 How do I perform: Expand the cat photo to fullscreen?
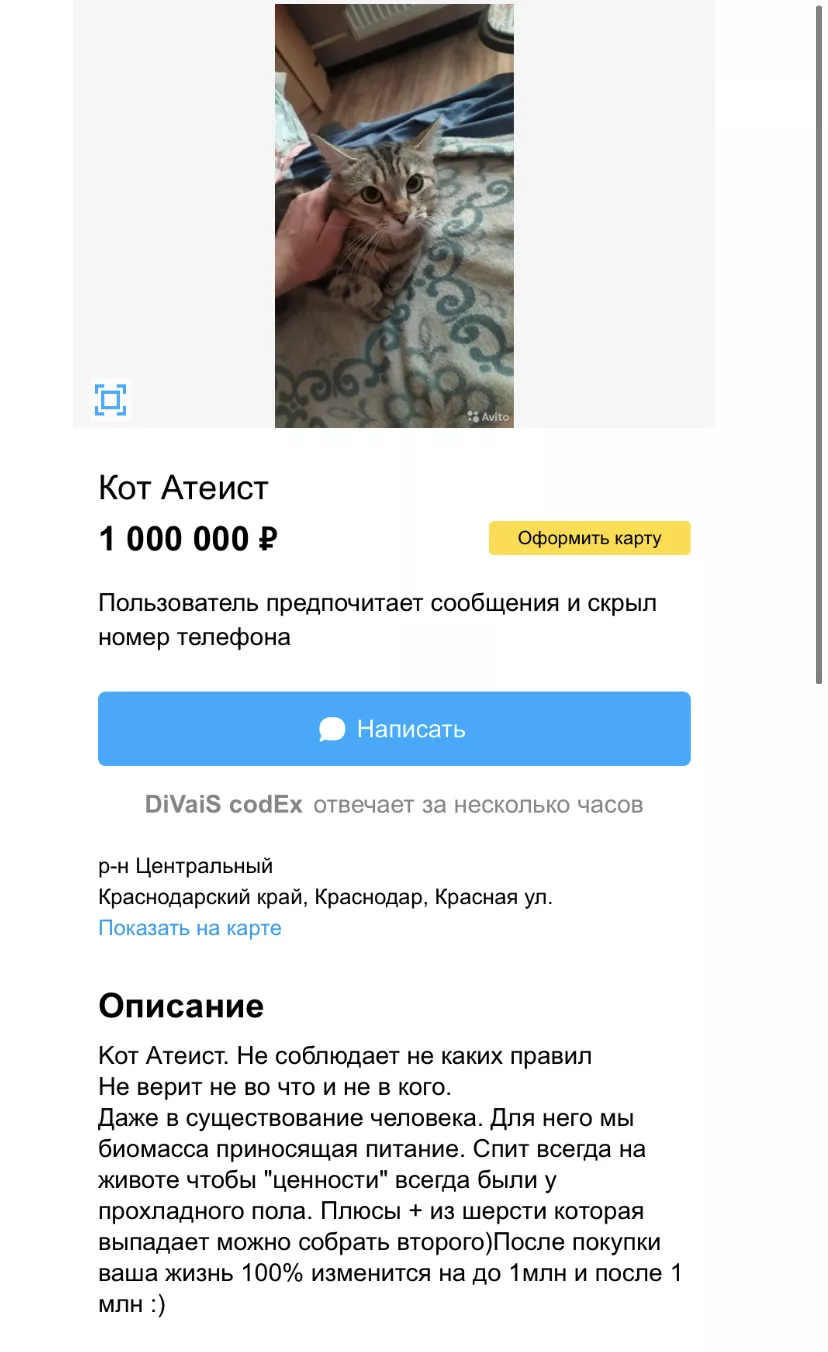(111, 401)
